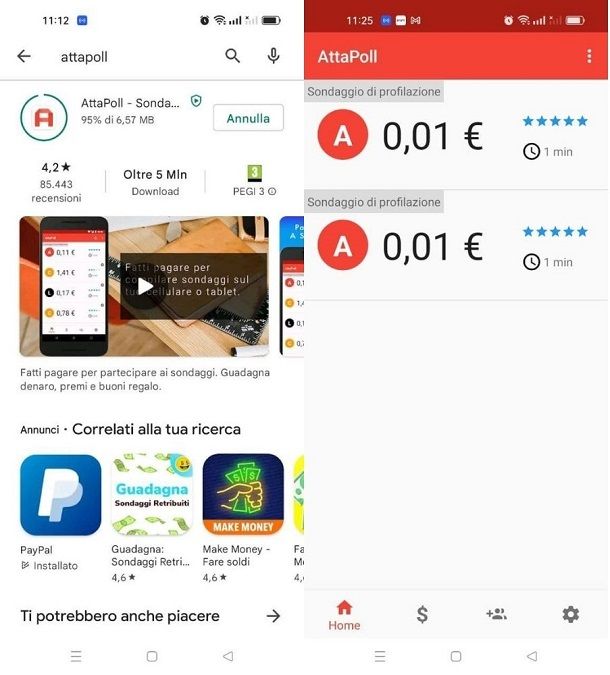This screenshot has width=610, height=675.
Task: Open the settings gear tab
Action: [x=570, y=614]
